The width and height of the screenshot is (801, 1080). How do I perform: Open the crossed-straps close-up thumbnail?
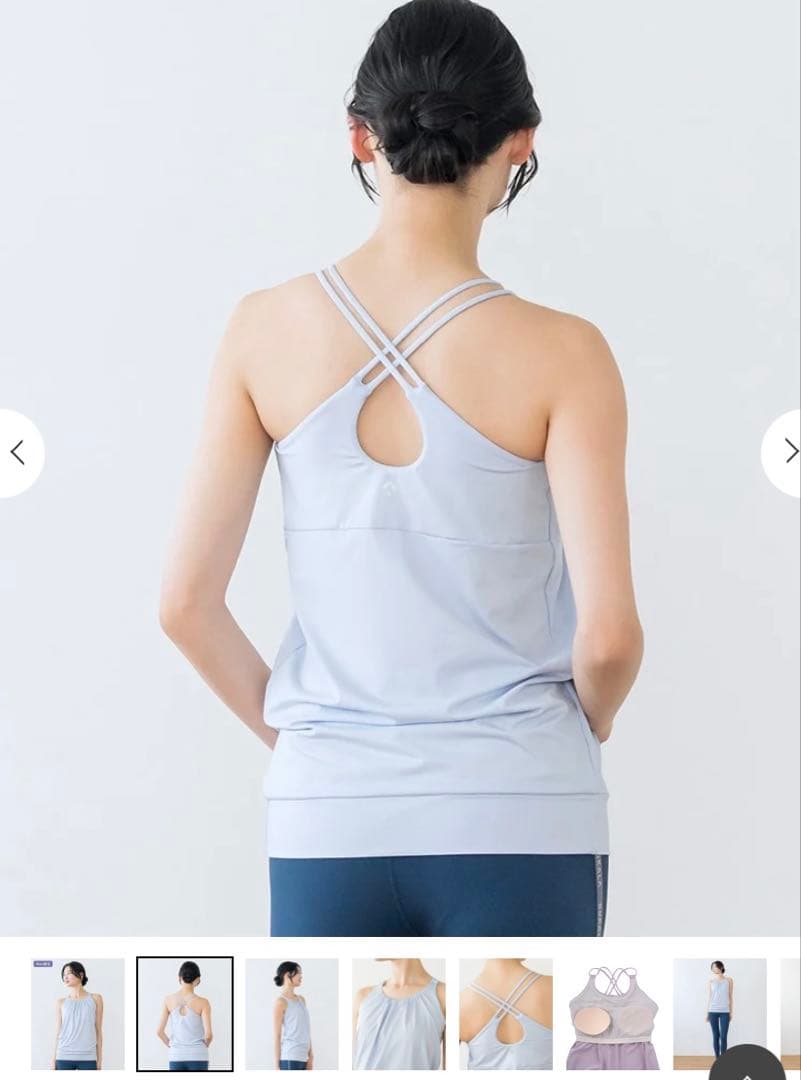506,1014
